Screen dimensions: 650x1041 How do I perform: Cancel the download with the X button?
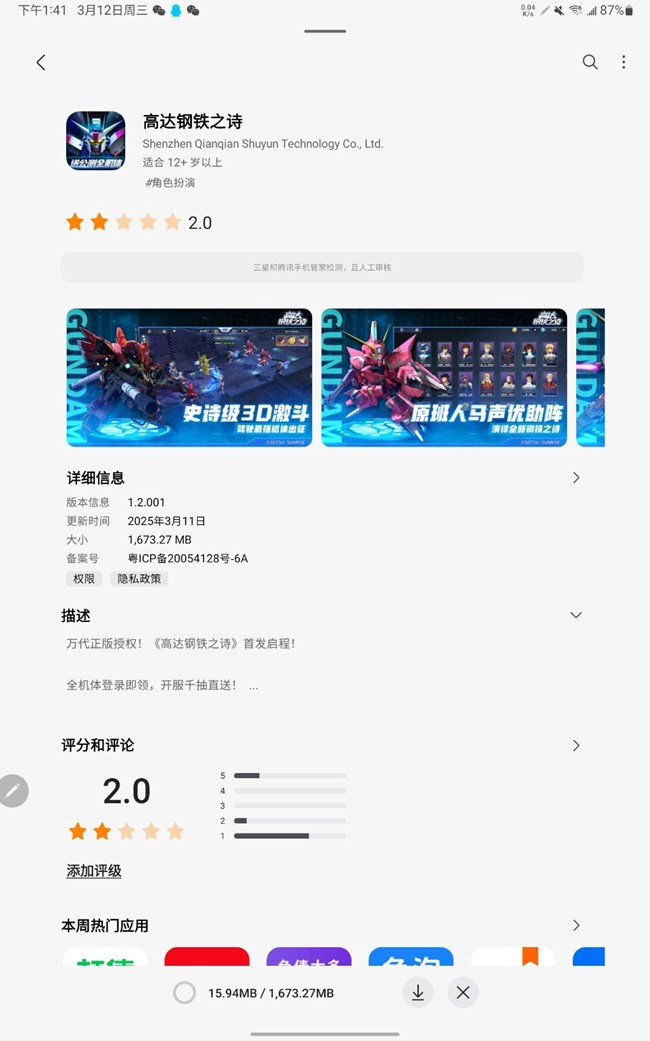(x=462, y=992)
